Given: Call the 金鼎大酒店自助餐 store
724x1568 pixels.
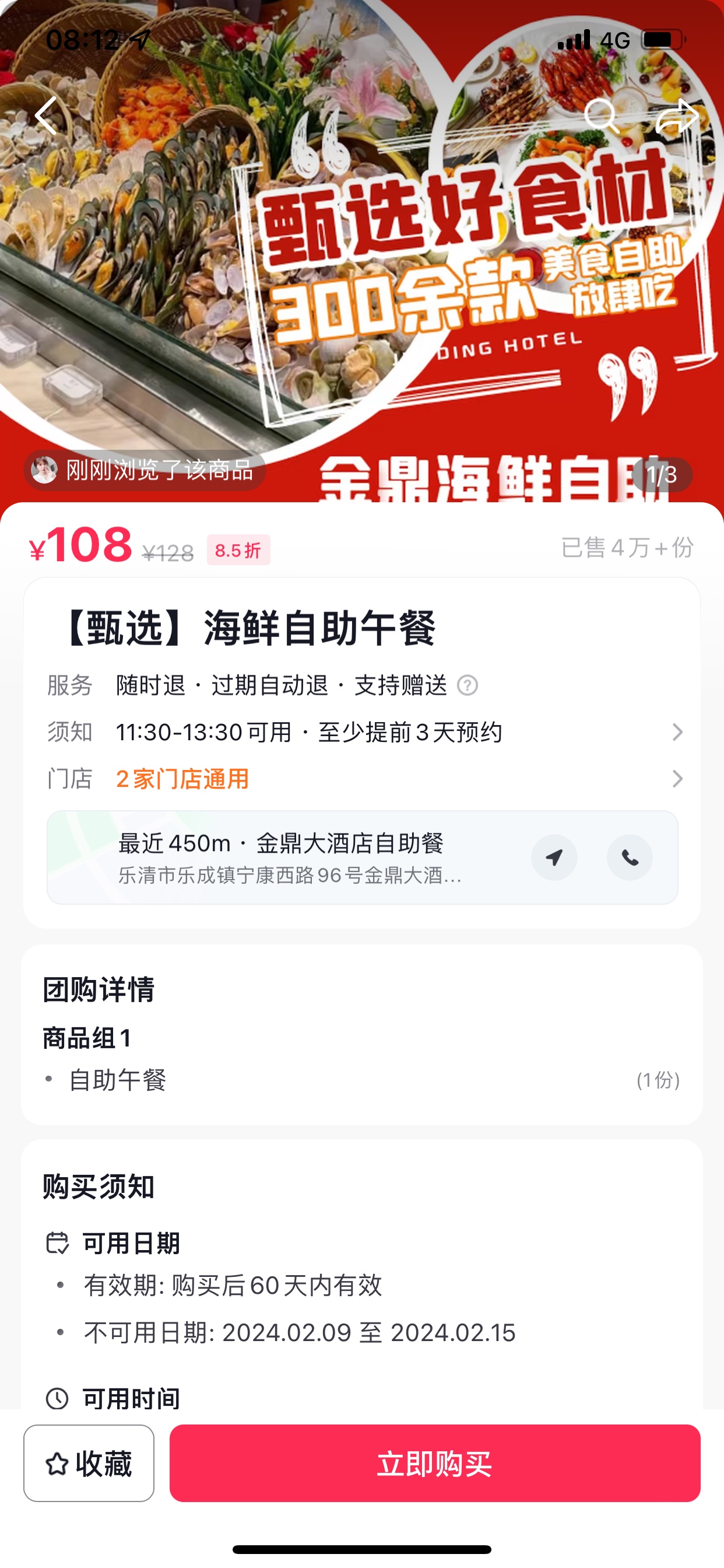Looking at the screenshot, I should 629,857.
